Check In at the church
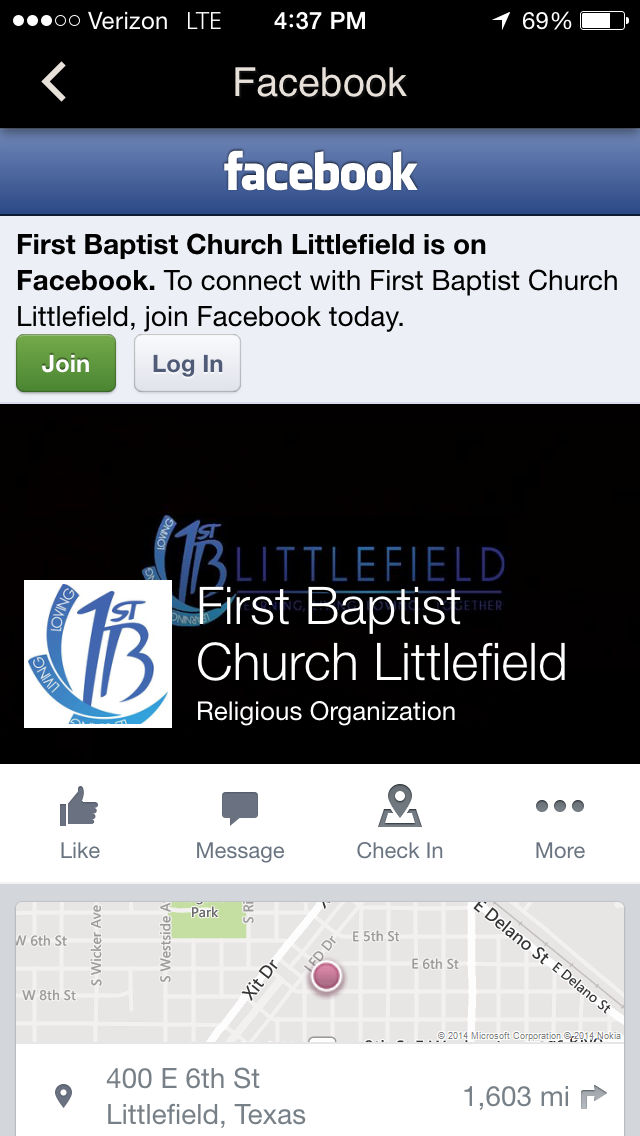Image resolution: width=640 pixels, height=1136 pixels. [399, 824]
